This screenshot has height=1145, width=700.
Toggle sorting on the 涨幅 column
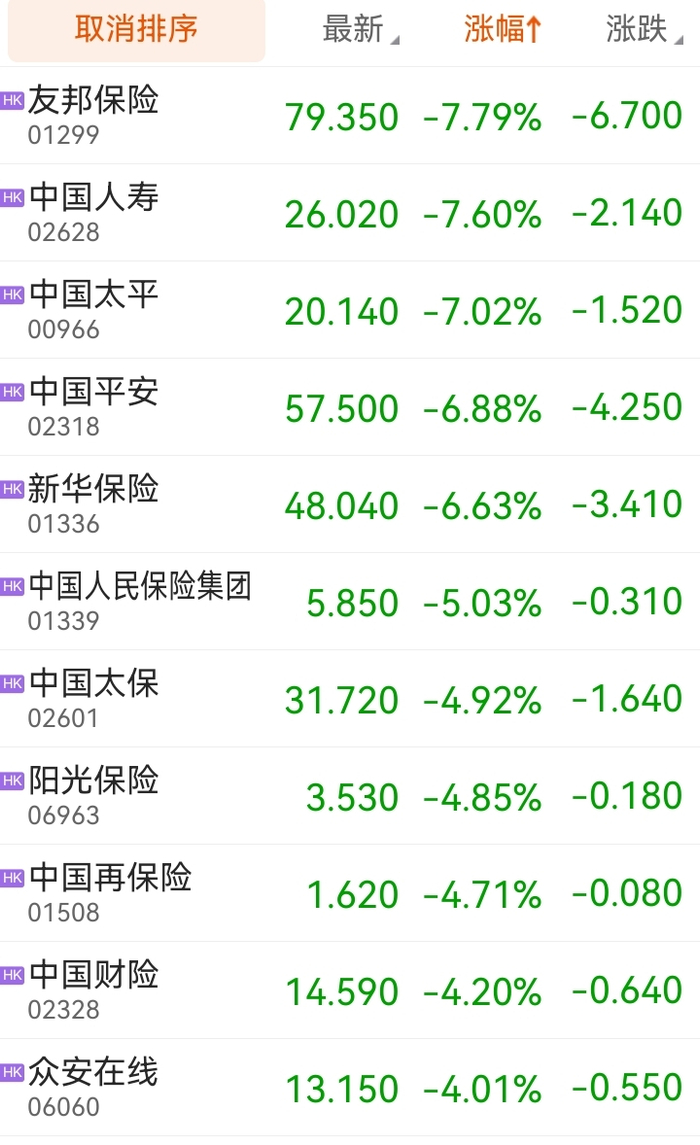[502, 30]
